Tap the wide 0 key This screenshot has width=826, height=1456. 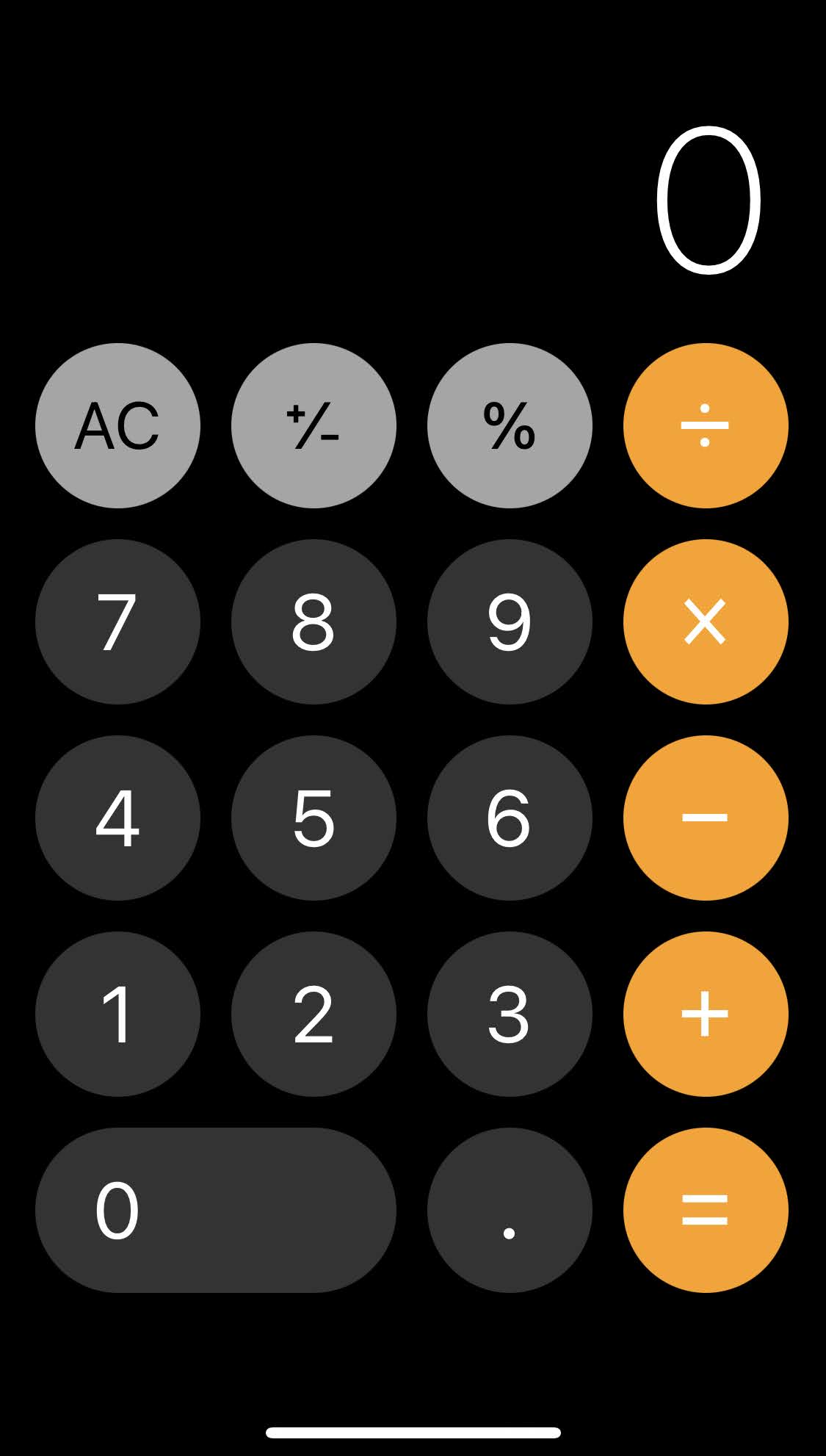click(215, 1210)
